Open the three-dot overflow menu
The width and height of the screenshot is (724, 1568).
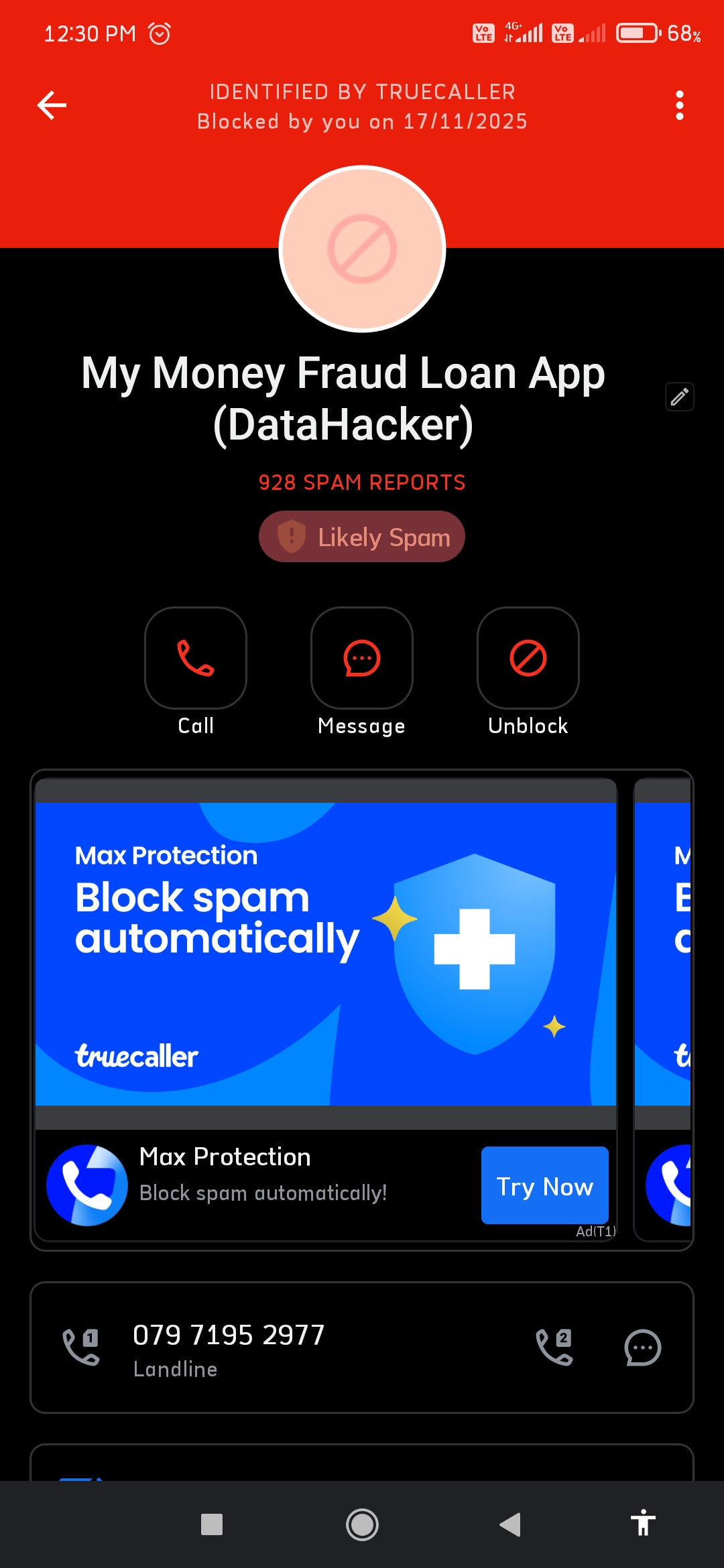[679, 105]
